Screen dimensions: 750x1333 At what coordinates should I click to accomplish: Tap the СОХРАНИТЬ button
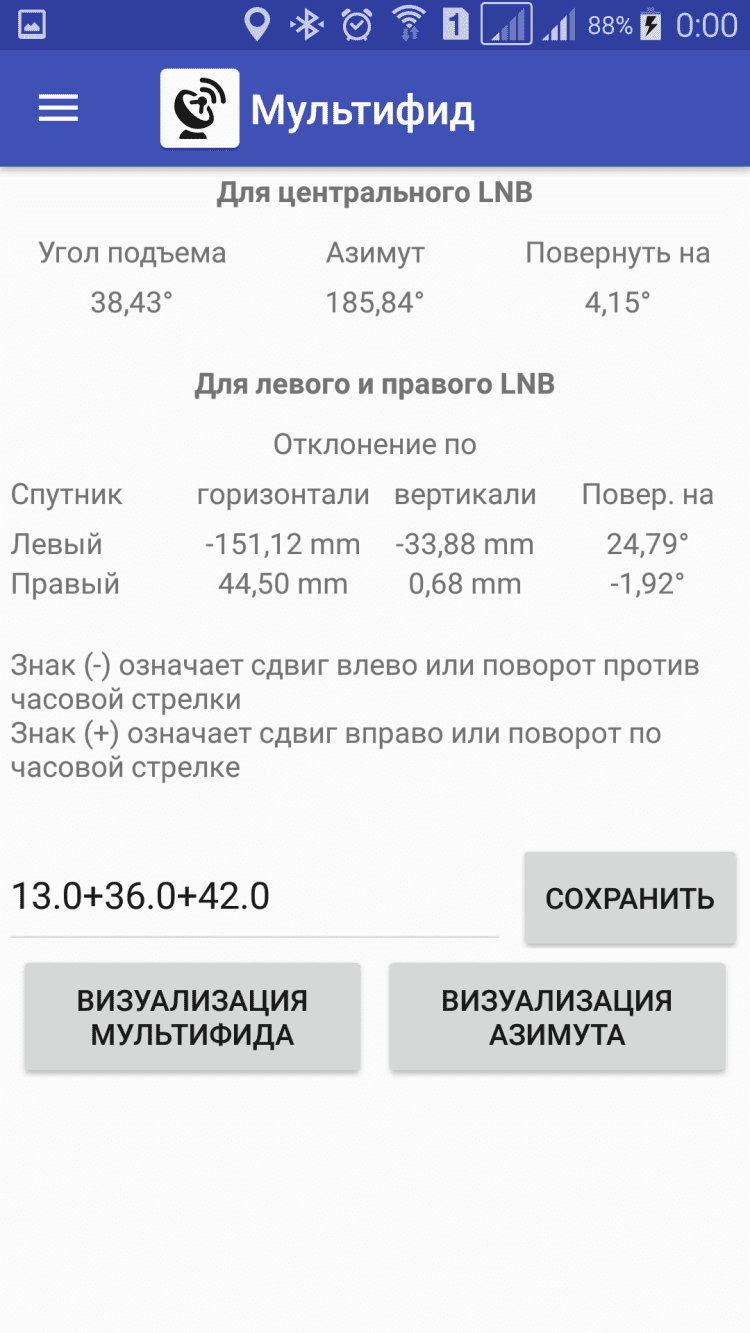coord(630,897)
